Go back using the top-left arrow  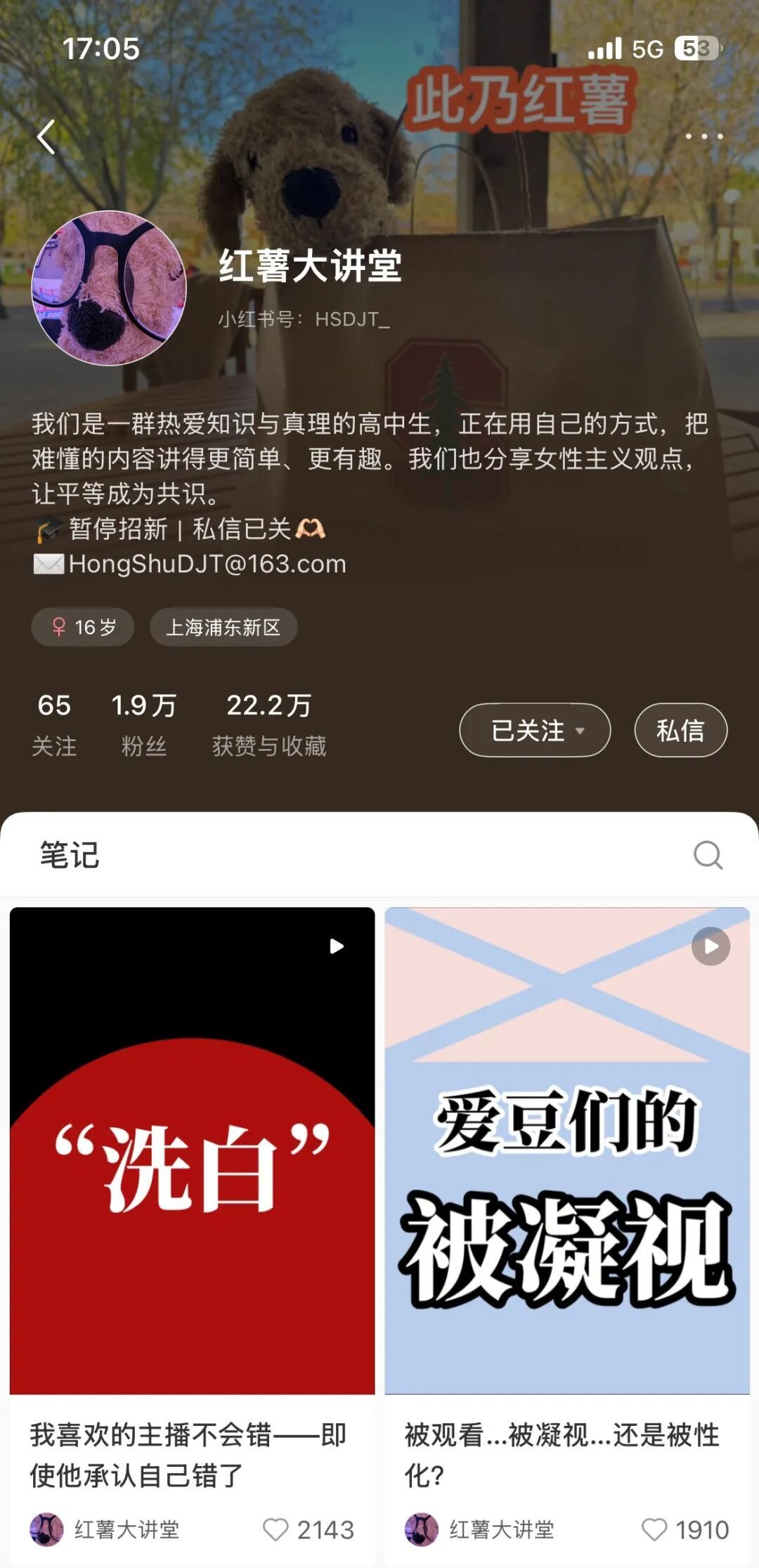(46, 136)
